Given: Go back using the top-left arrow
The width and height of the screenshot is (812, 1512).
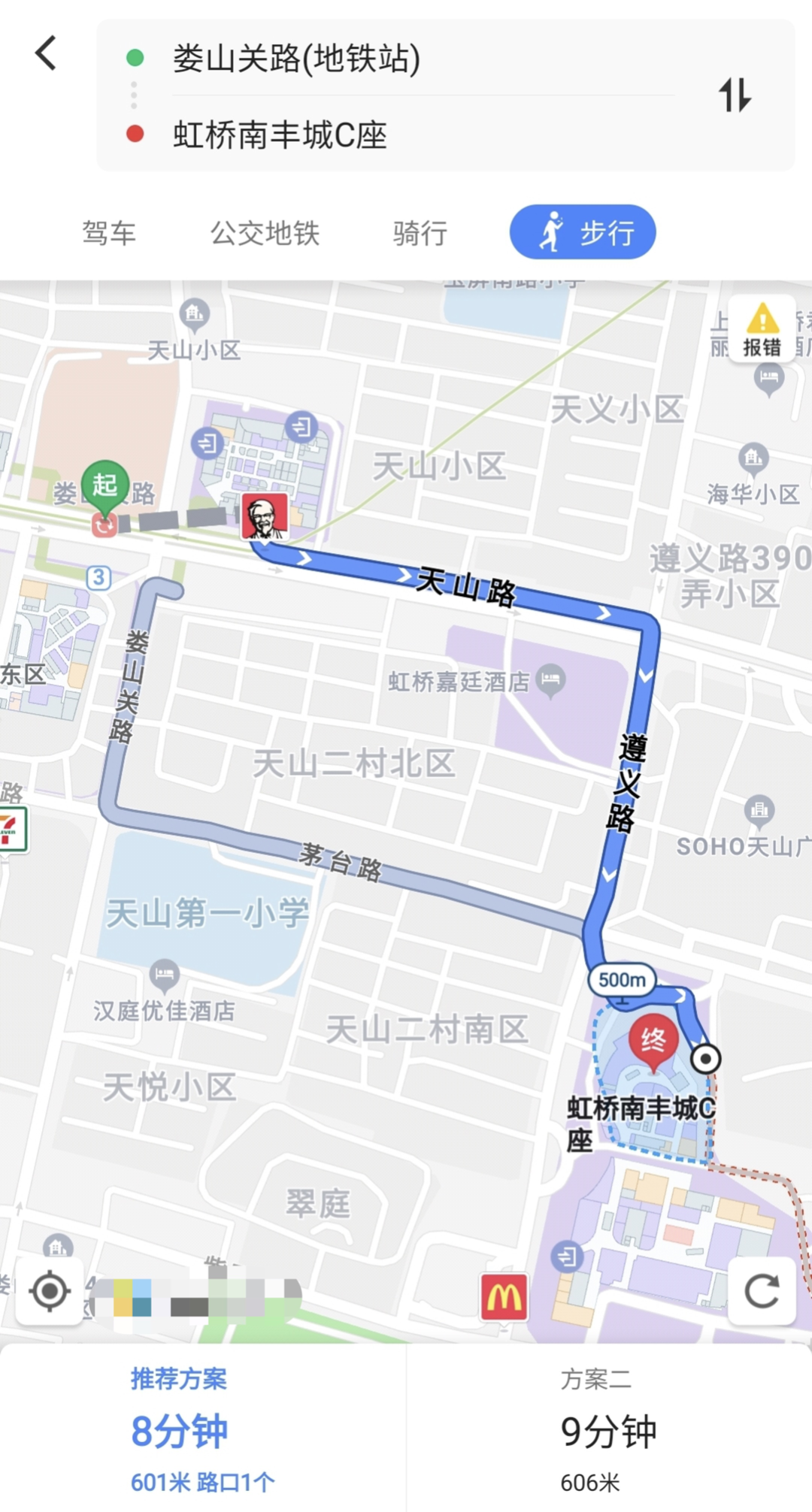Looking at the screenshot, I should tap(46, 53).
